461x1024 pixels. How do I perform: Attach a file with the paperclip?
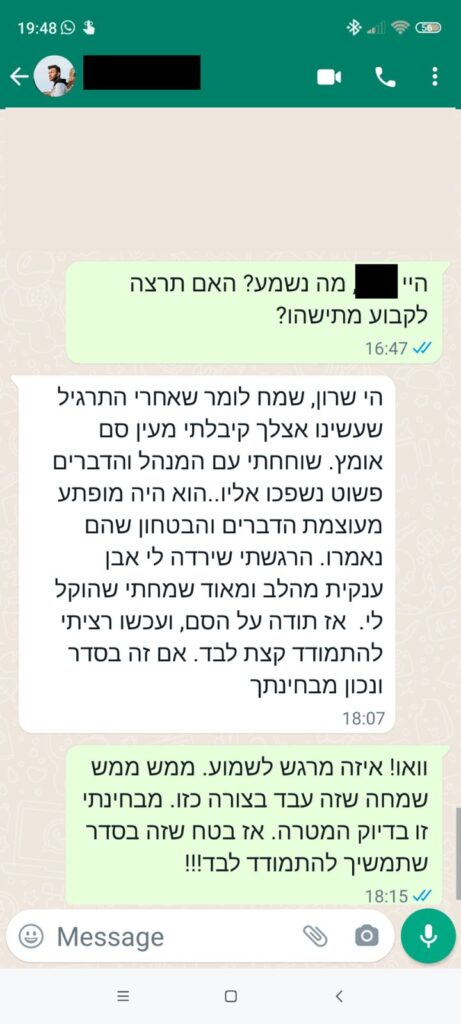coord(315,936)
